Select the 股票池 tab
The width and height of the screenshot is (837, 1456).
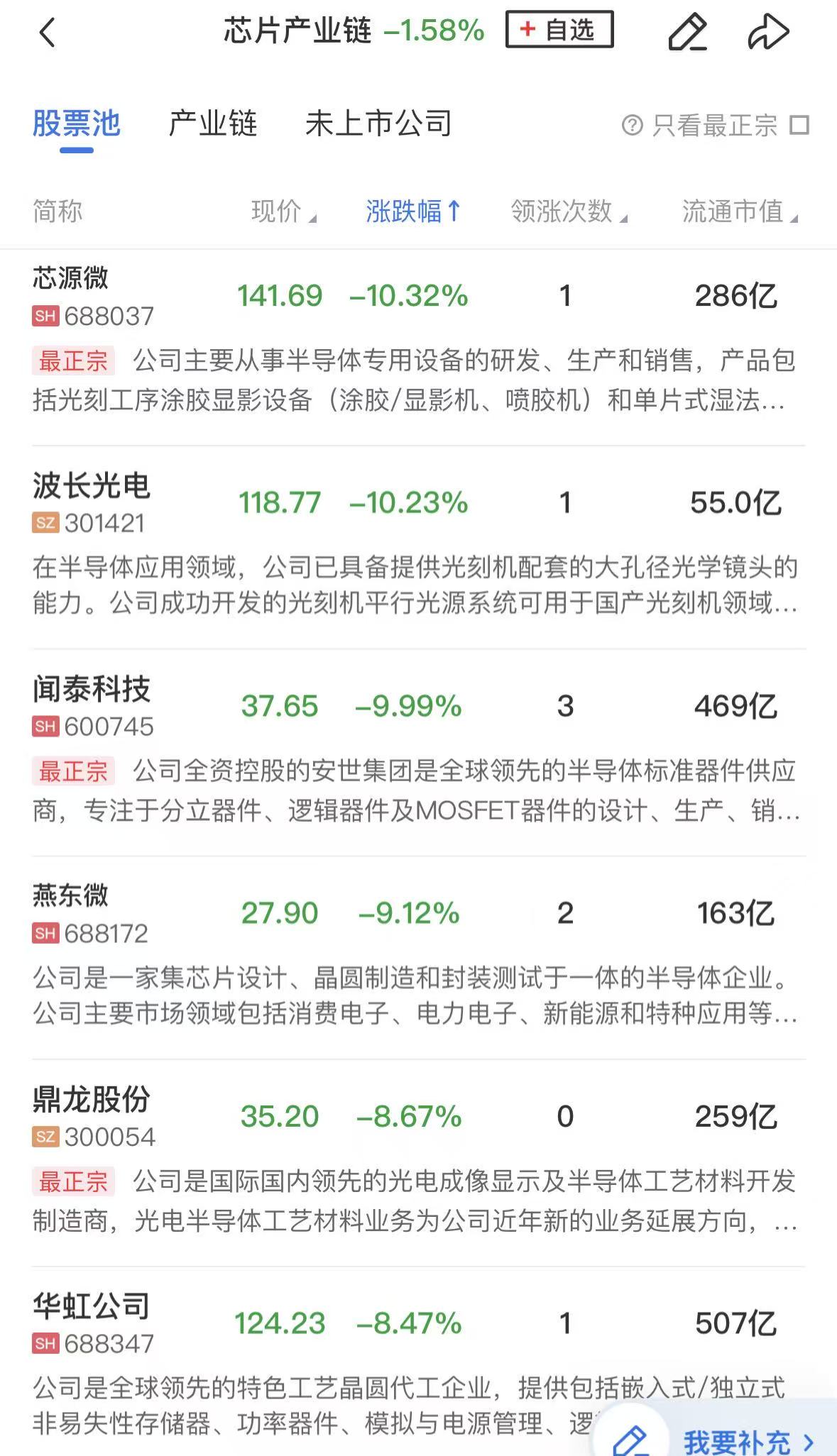(77, 124)
